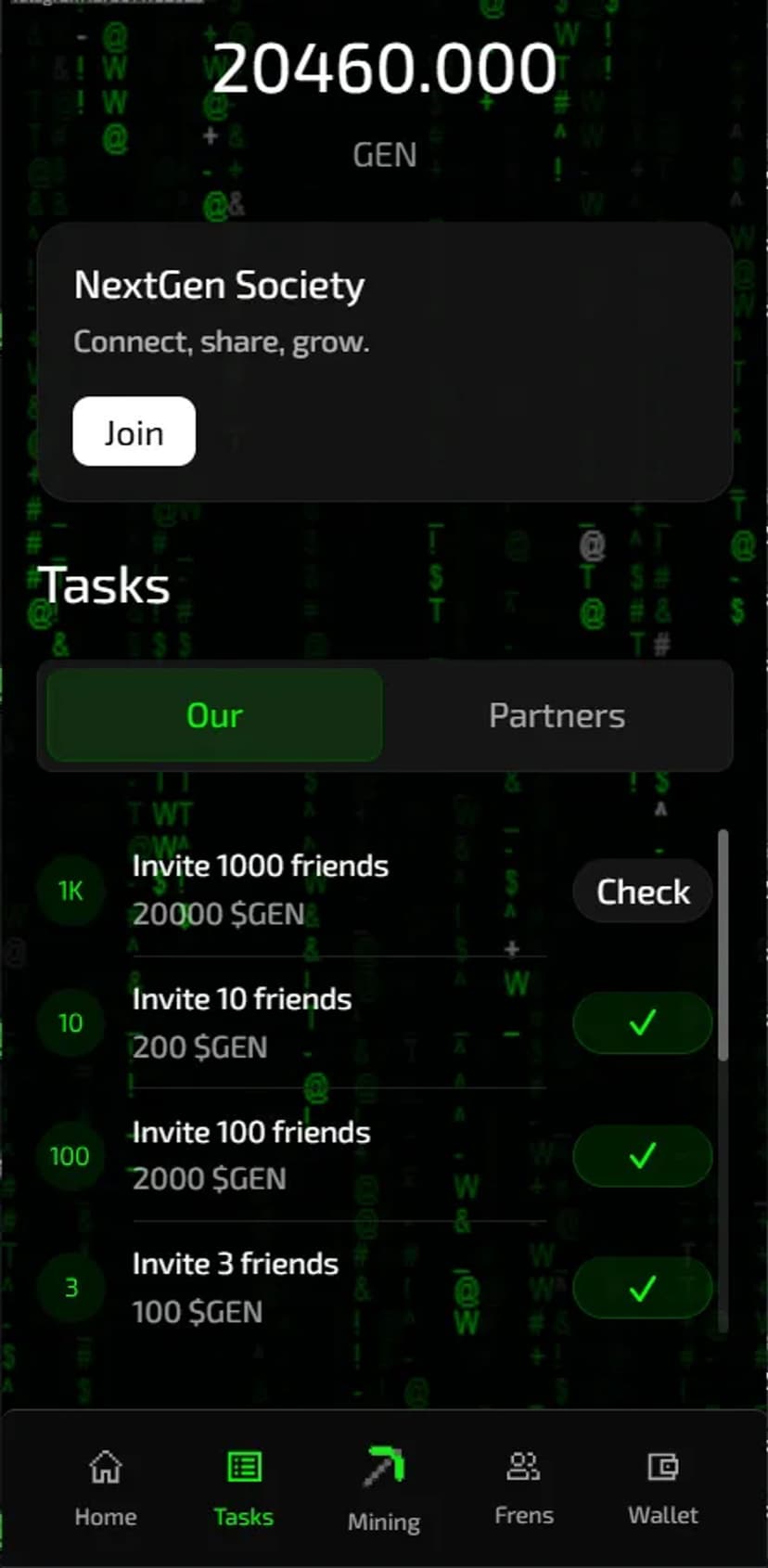Select the Tasks tab in bottom navigation
This screenshot has width=768, height=1568.
[244, 1487]
